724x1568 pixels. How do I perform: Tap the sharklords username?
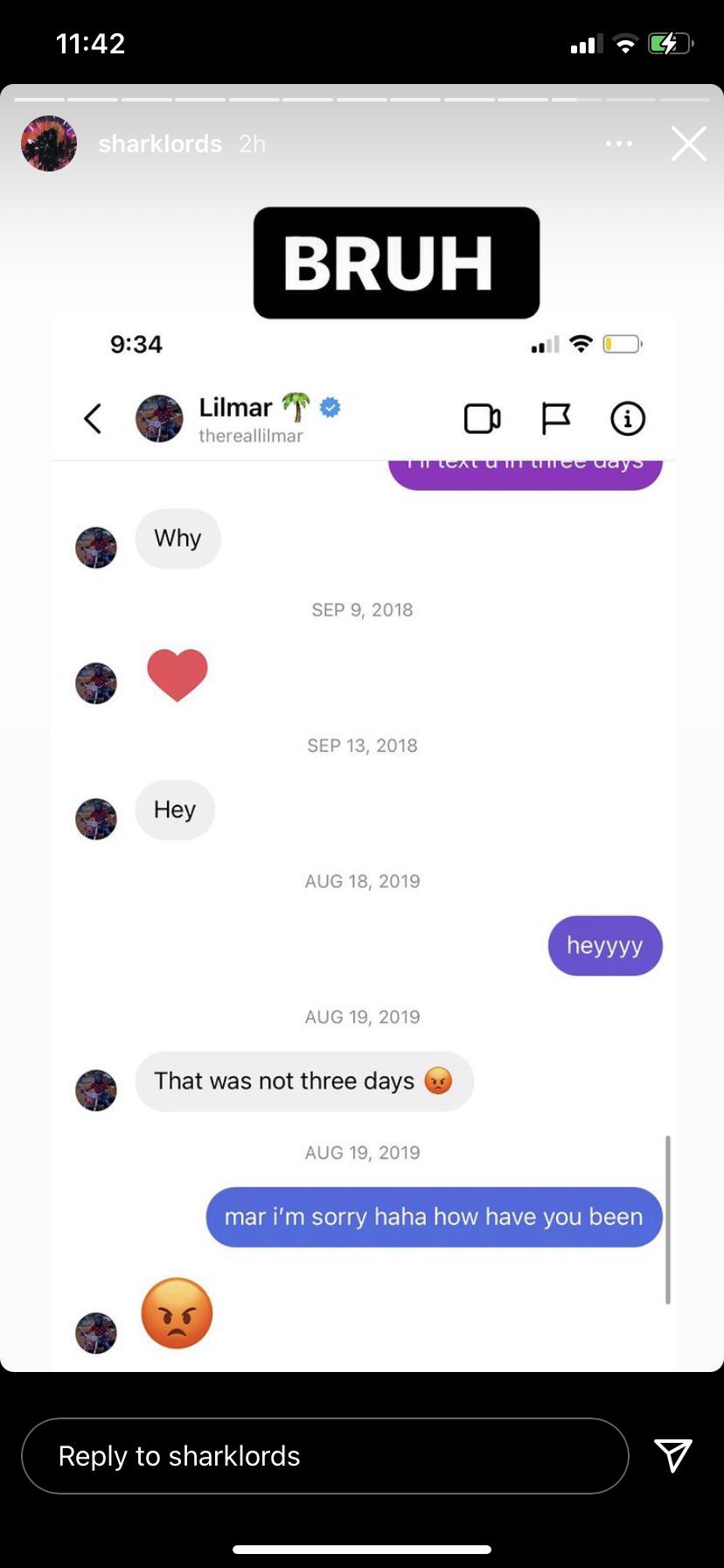coord(160,143)
